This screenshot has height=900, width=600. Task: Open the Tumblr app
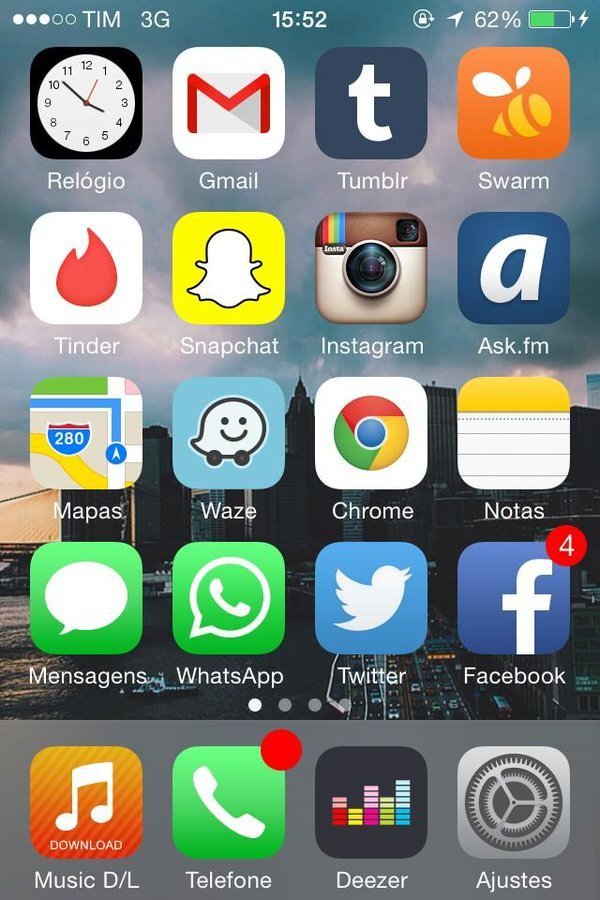371,103
